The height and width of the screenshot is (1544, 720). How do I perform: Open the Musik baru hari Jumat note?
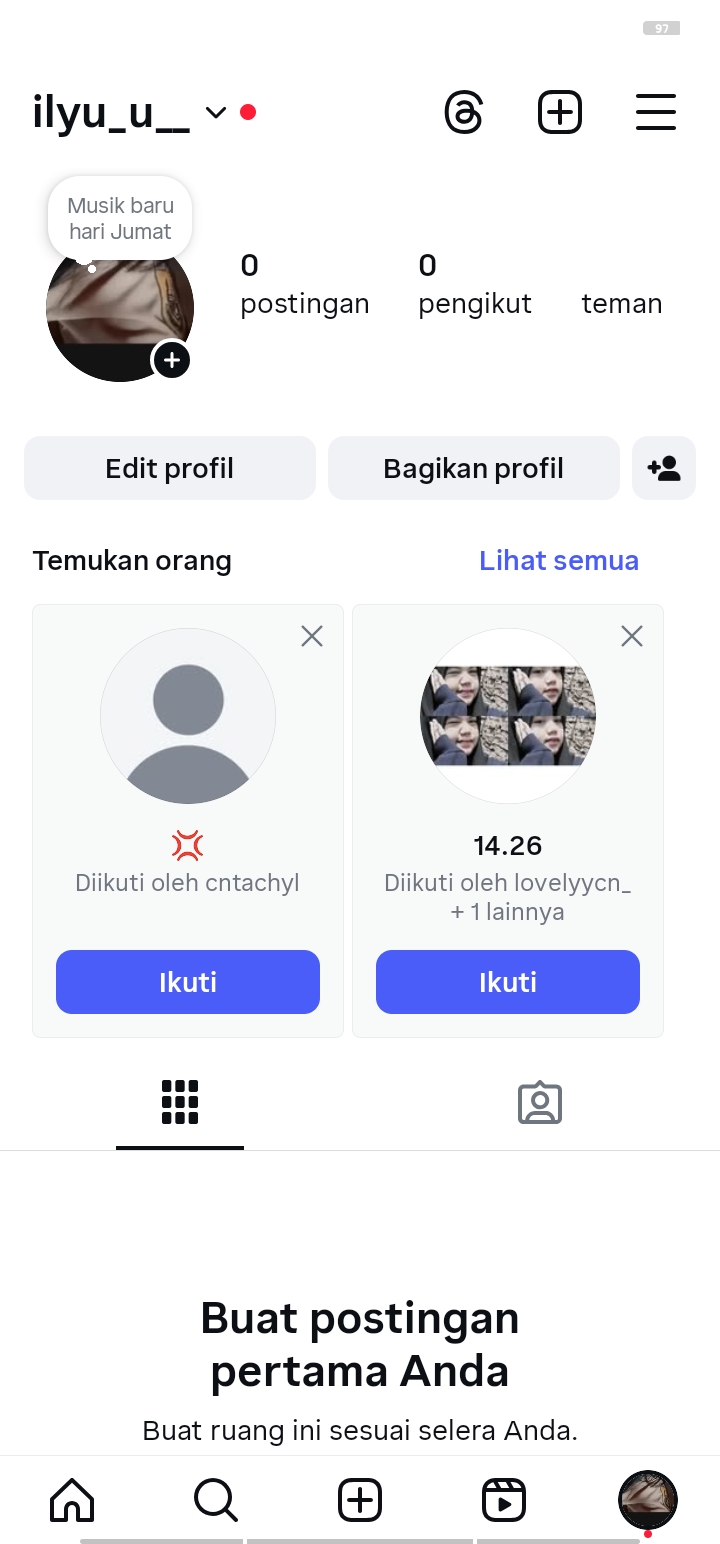pyautogui.click(x=120, y=218)
